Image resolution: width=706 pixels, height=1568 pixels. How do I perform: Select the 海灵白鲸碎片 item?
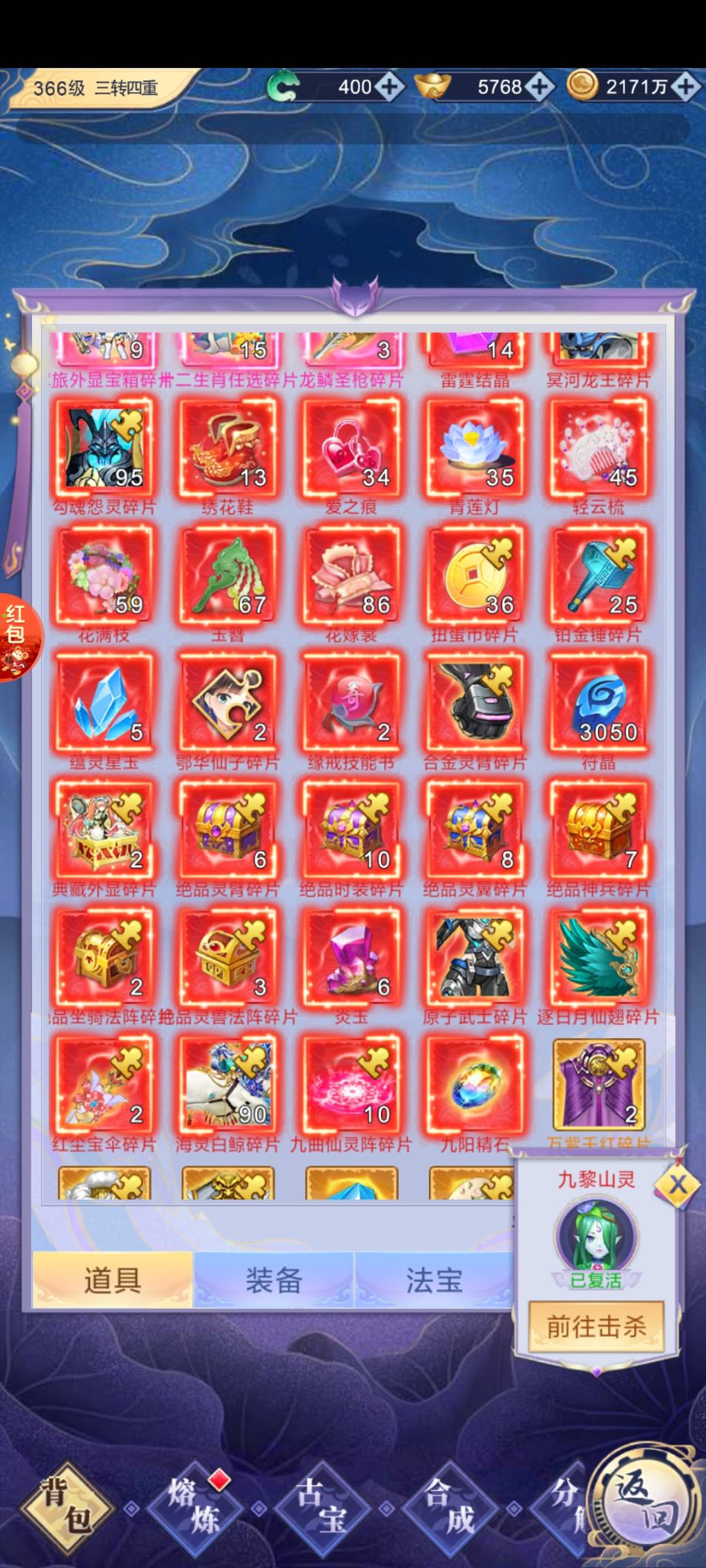click(227, 1085)
